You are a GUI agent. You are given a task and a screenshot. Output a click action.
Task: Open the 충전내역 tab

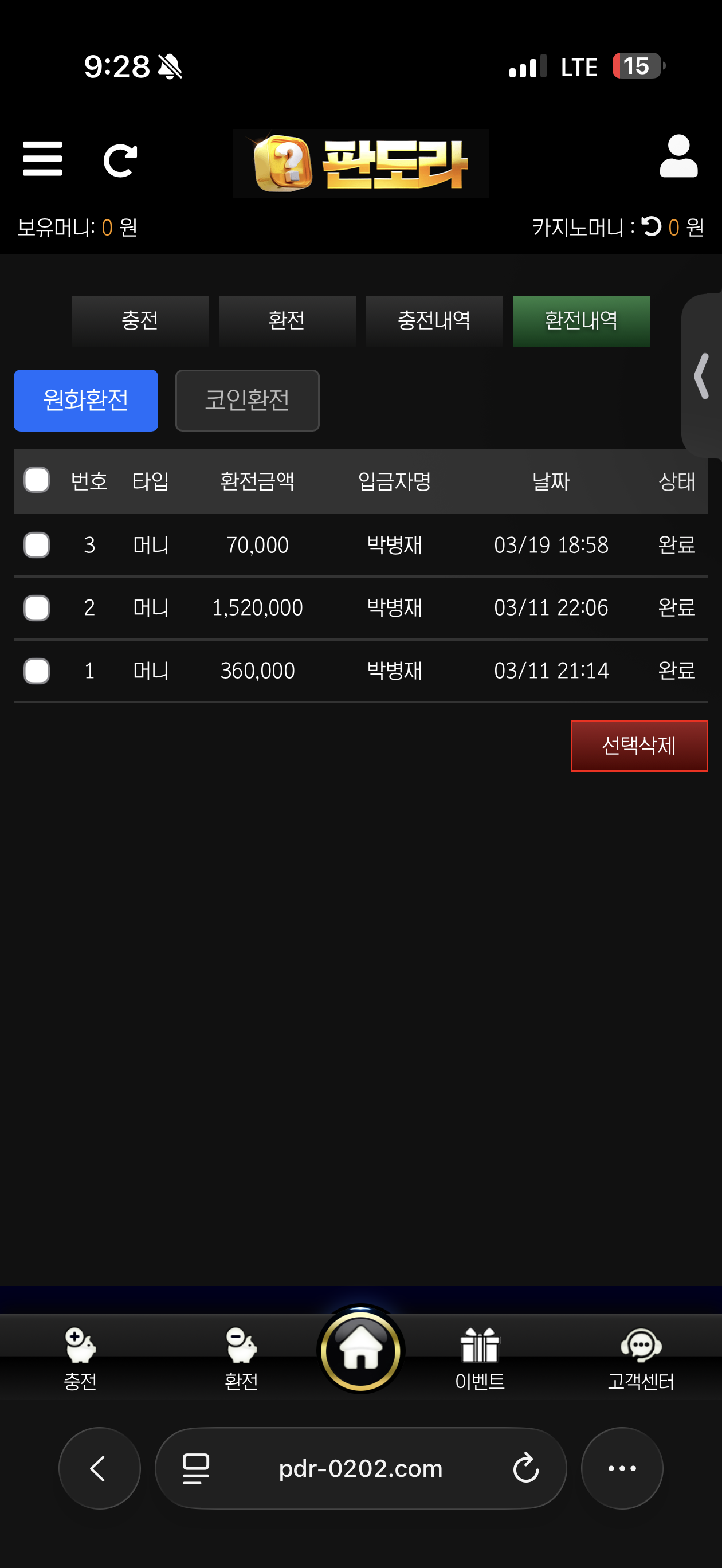pos(434,321)
